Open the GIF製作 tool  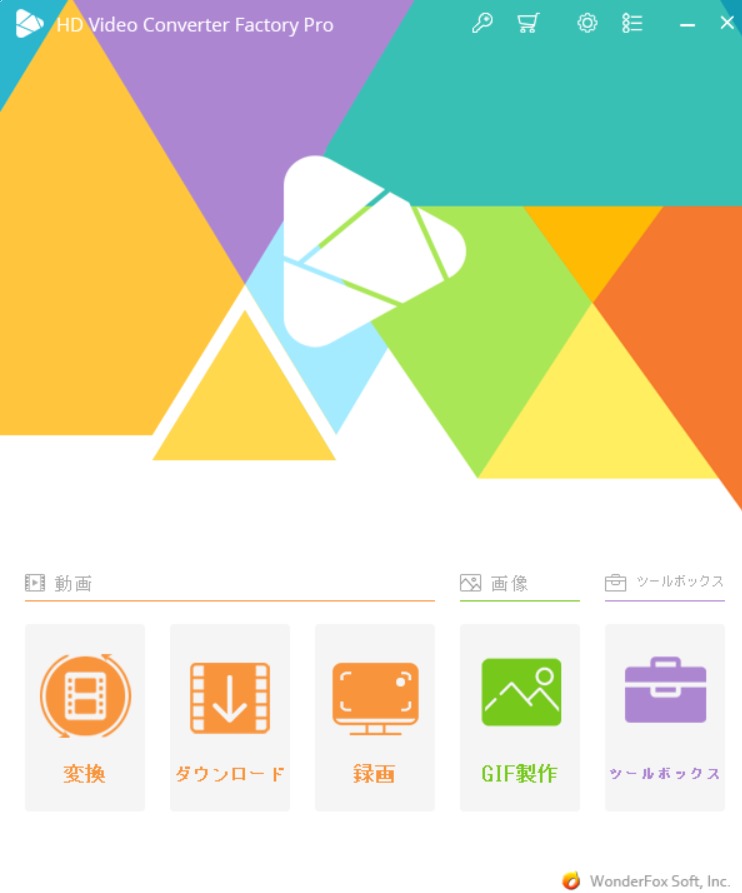tap(520, 717)
